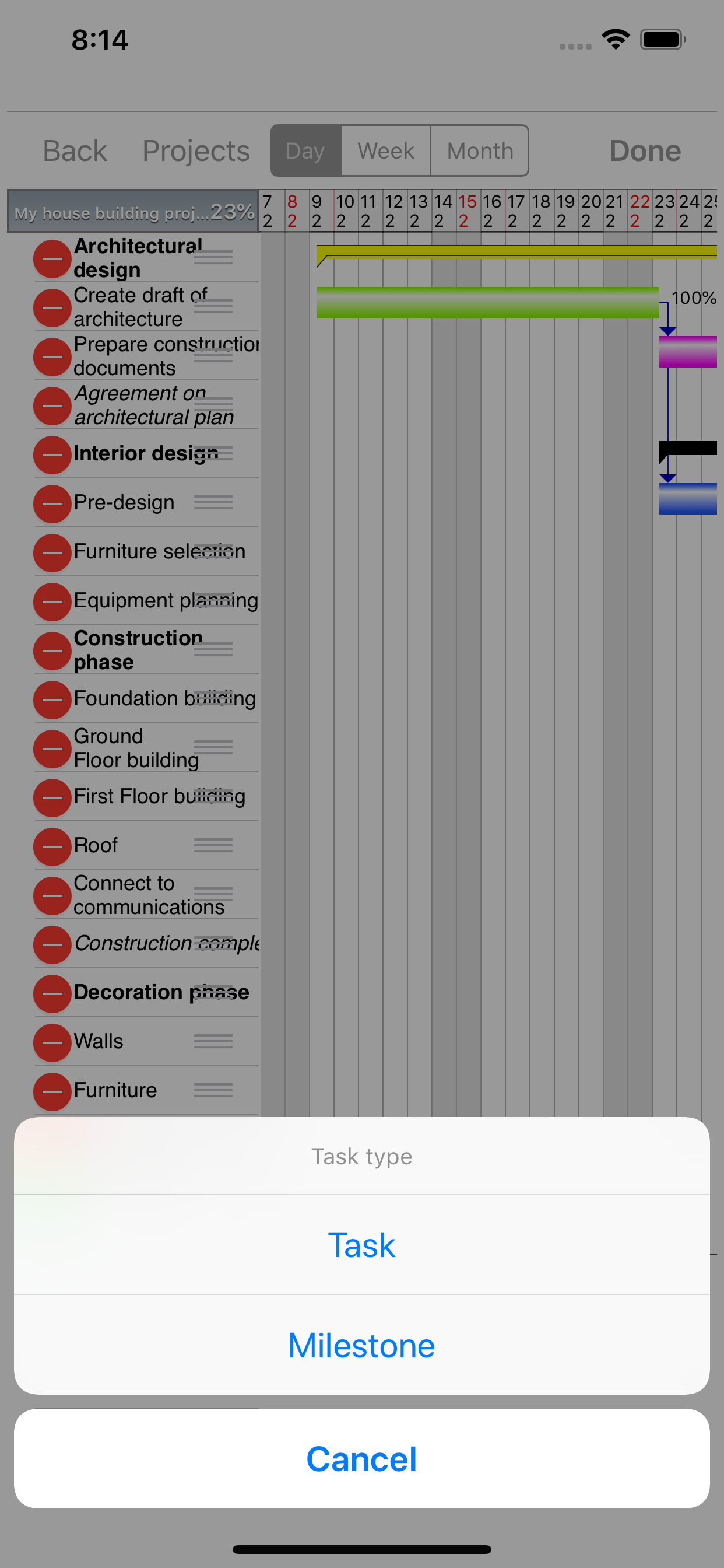Tap the project progress bar showing 23%
Viewport: 724px width, 1568px height.
133,212
